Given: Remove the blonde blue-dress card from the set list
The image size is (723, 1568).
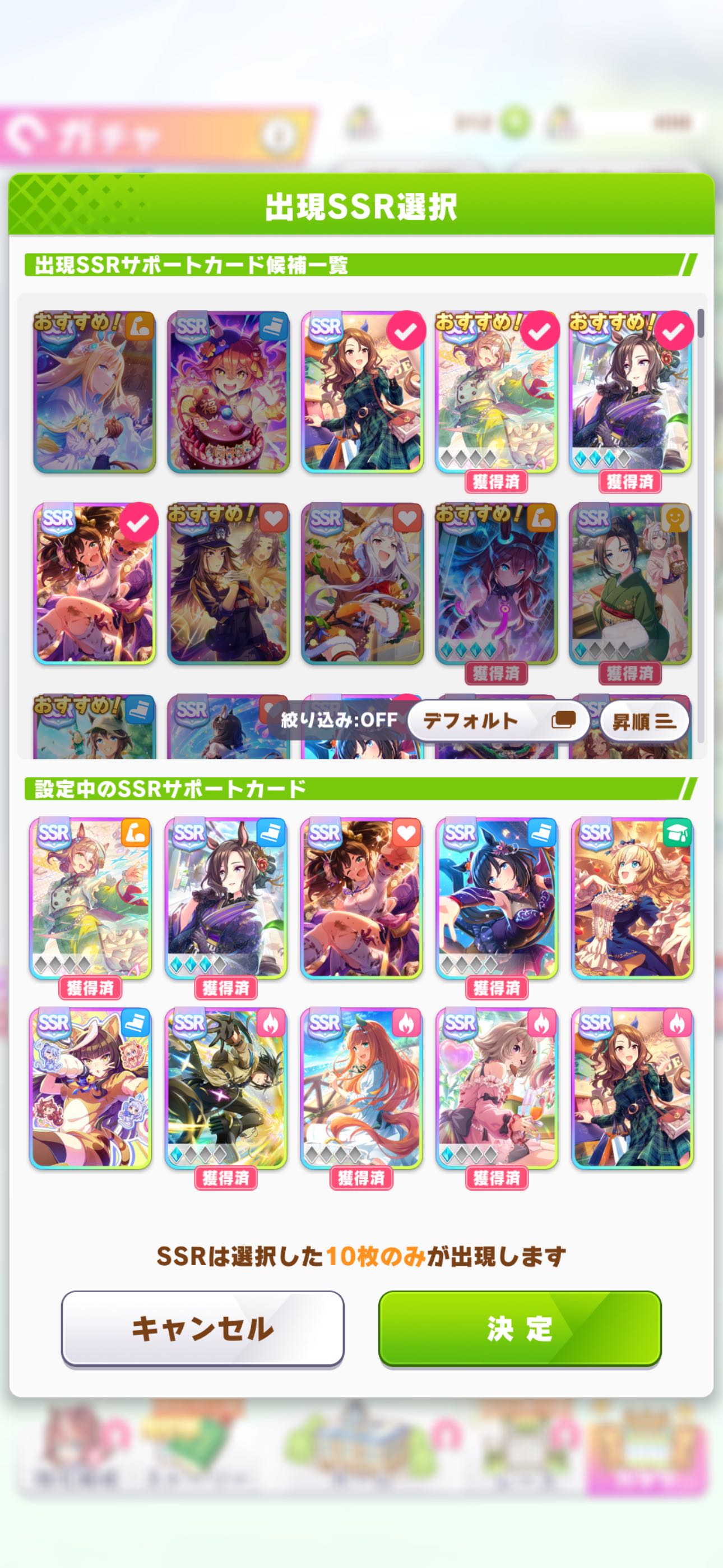Looking at the screenshot, I should (x=632, y=898).
